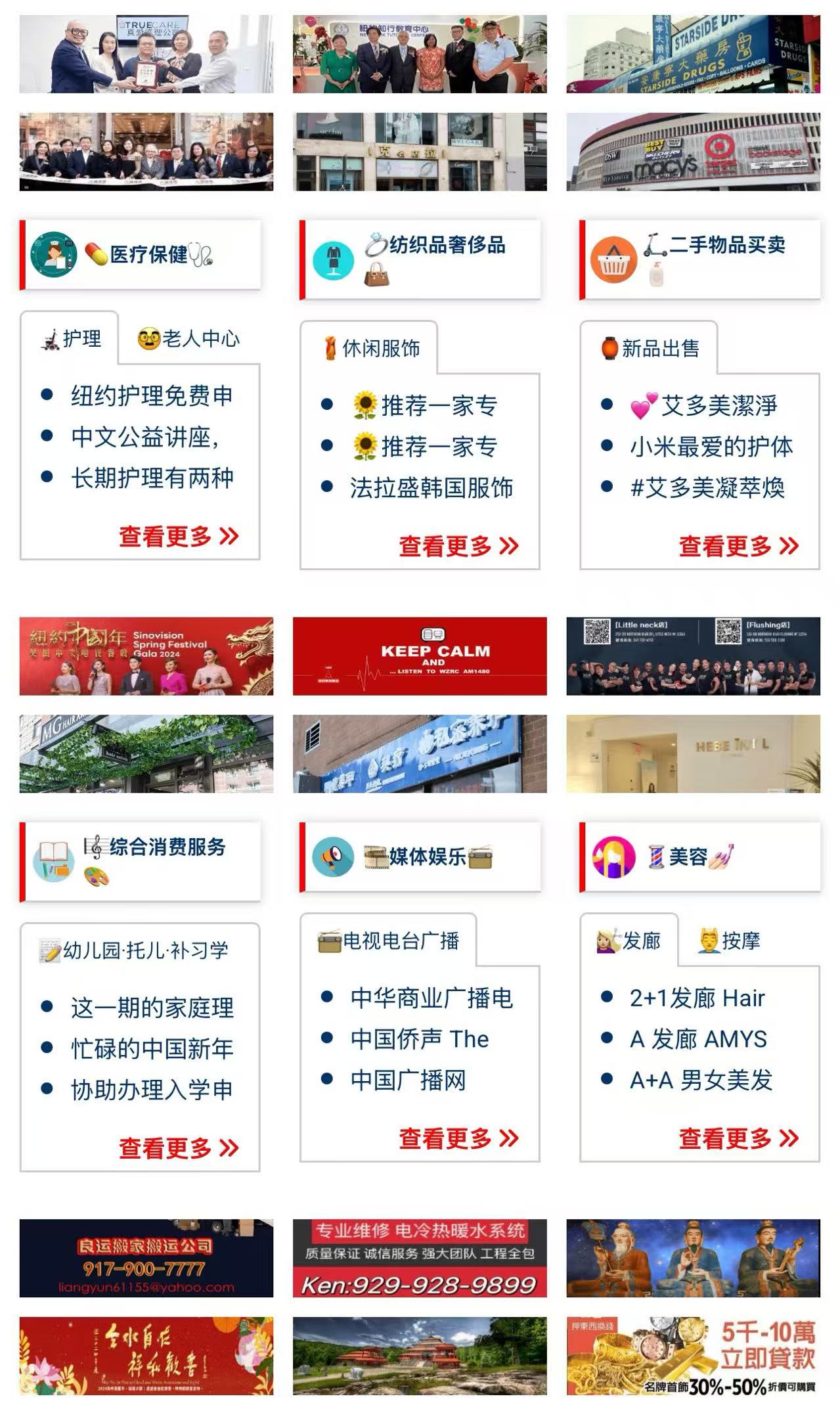Open the 法拉盛韩国服饰 listing
840x1405 pixels.
coord(431,488)
